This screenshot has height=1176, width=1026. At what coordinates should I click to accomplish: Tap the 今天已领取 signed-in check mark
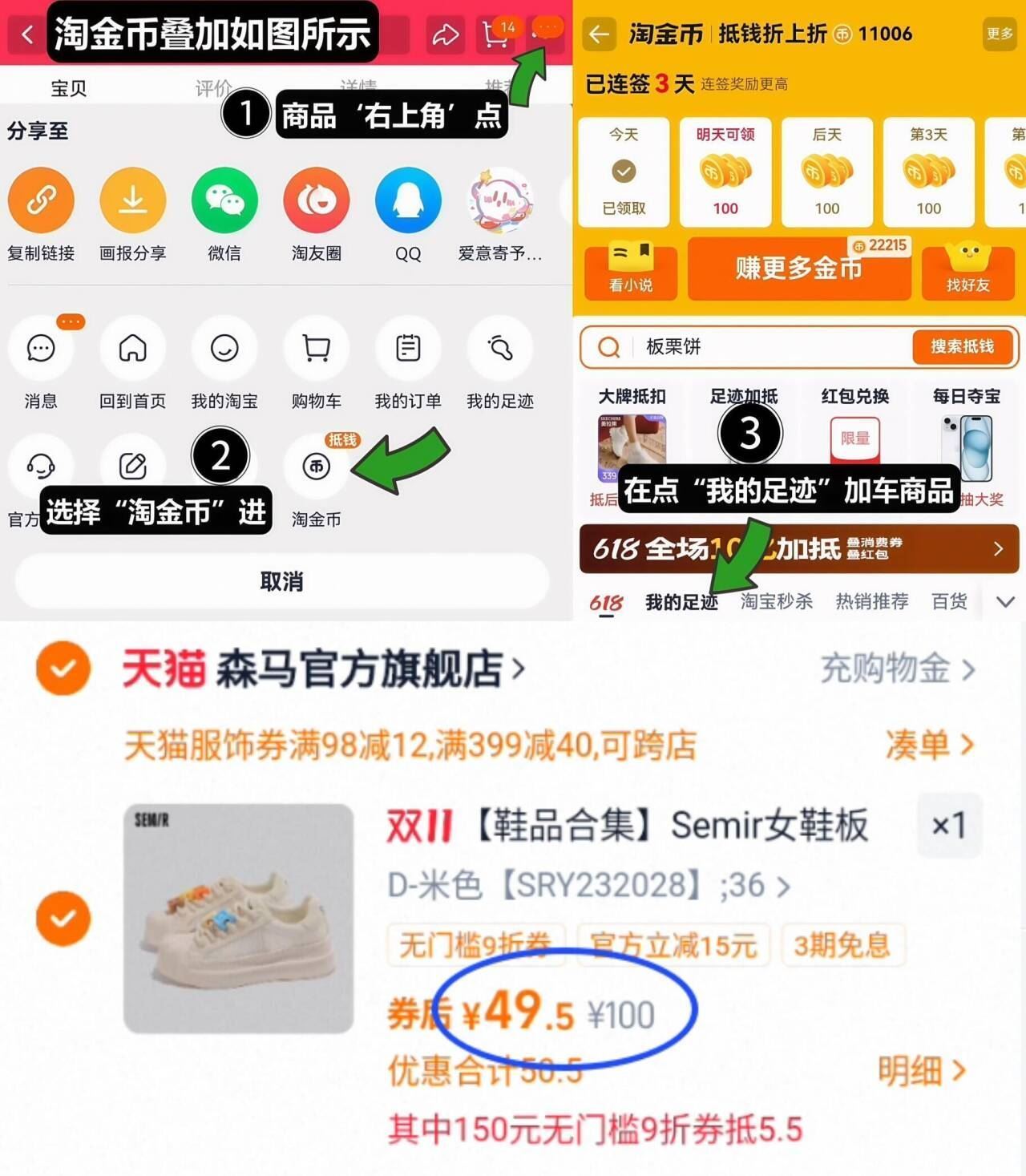click(x=623, y=169)
